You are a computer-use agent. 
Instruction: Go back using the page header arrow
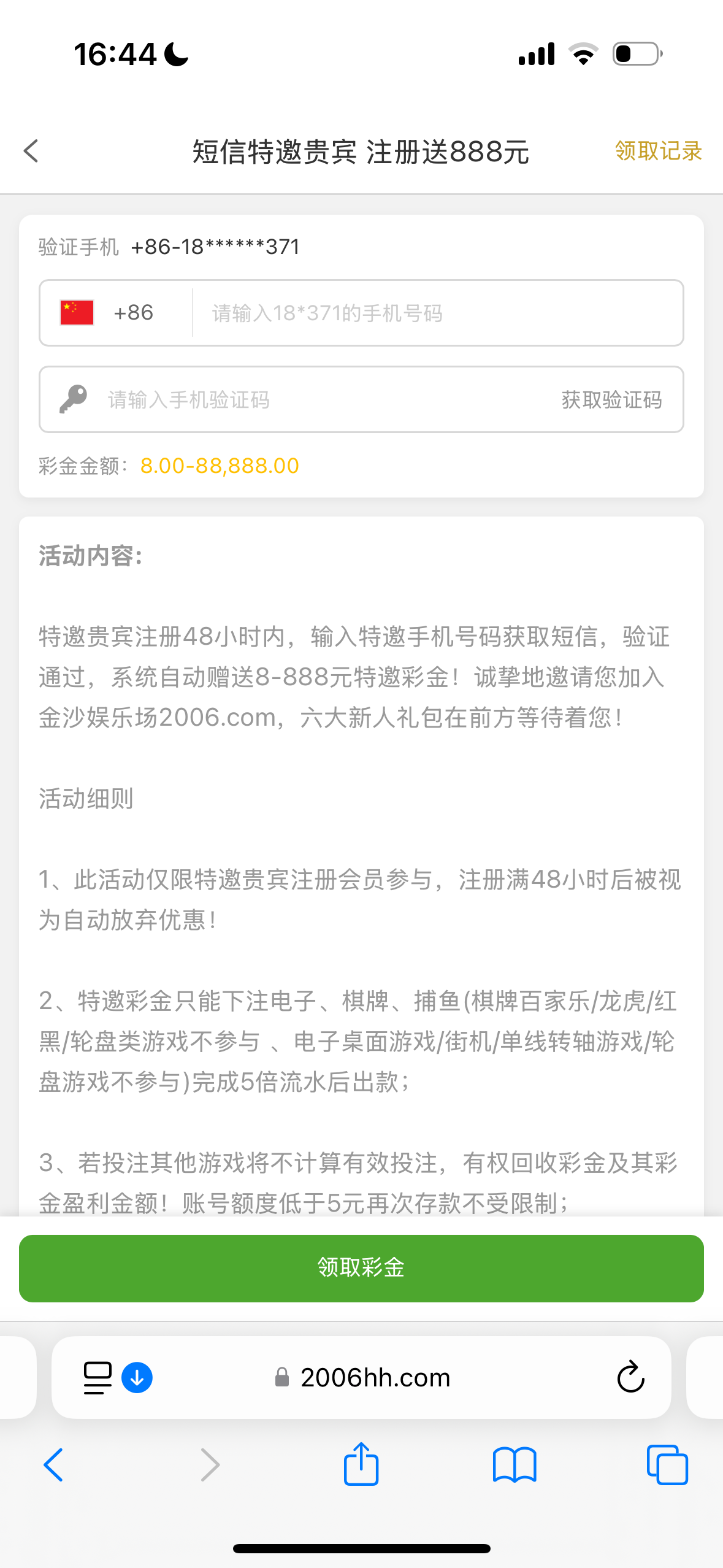click(31, 151)
